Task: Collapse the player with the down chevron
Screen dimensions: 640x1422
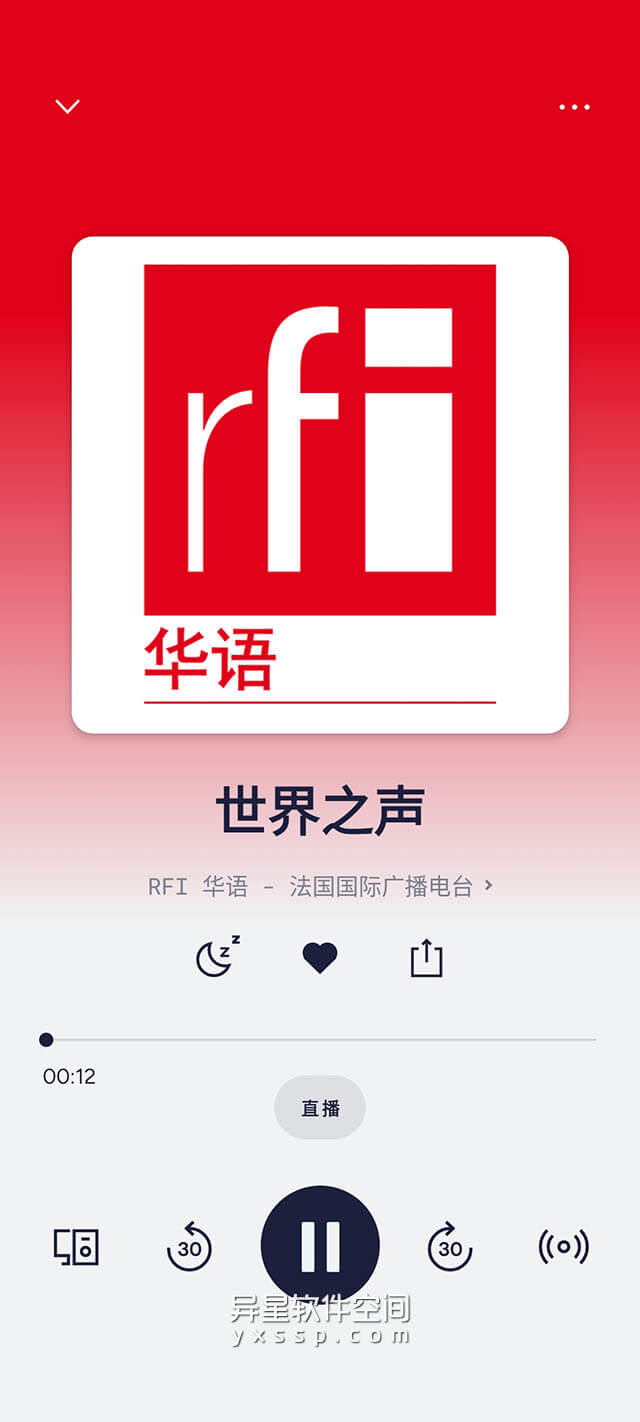Action: point(67,106)
